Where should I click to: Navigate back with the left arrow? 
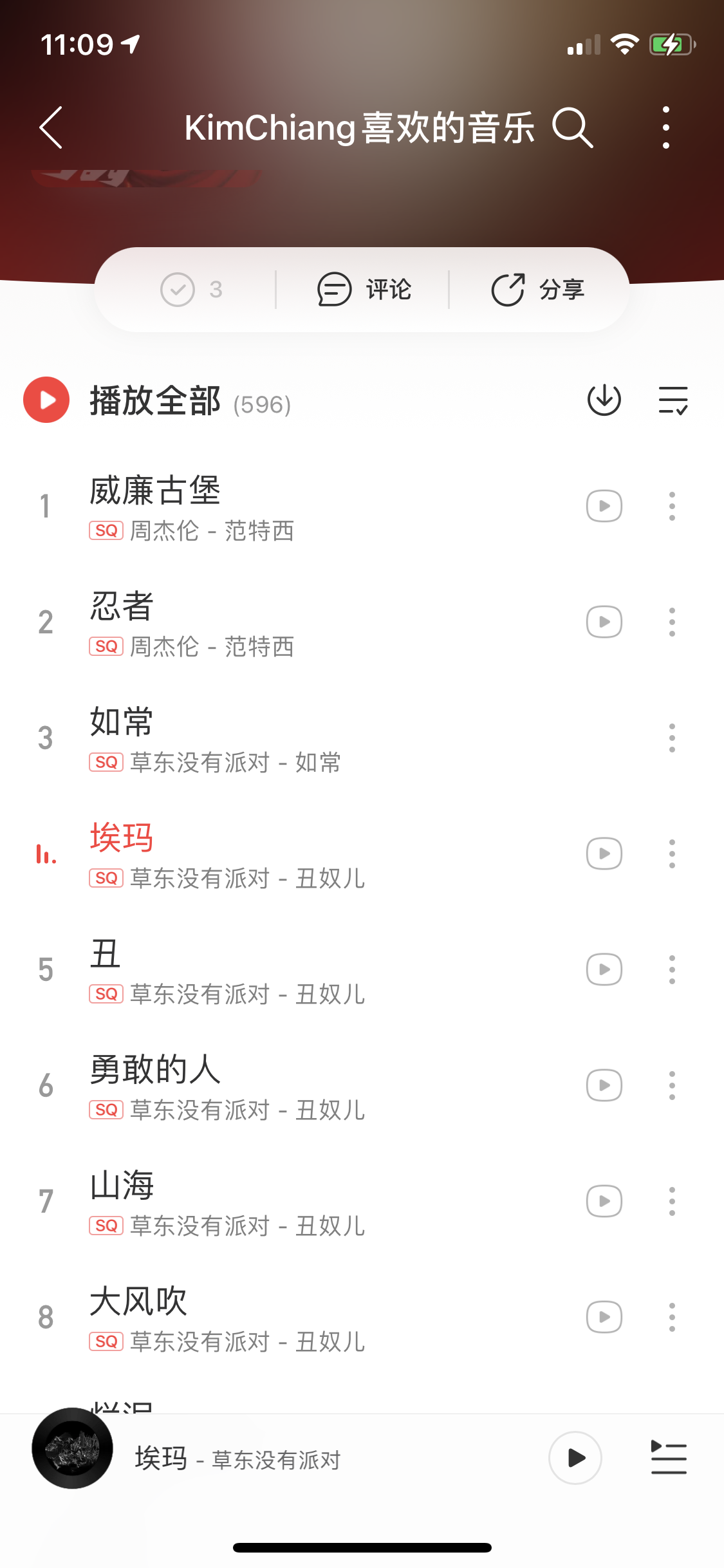[x=51, y=128]
